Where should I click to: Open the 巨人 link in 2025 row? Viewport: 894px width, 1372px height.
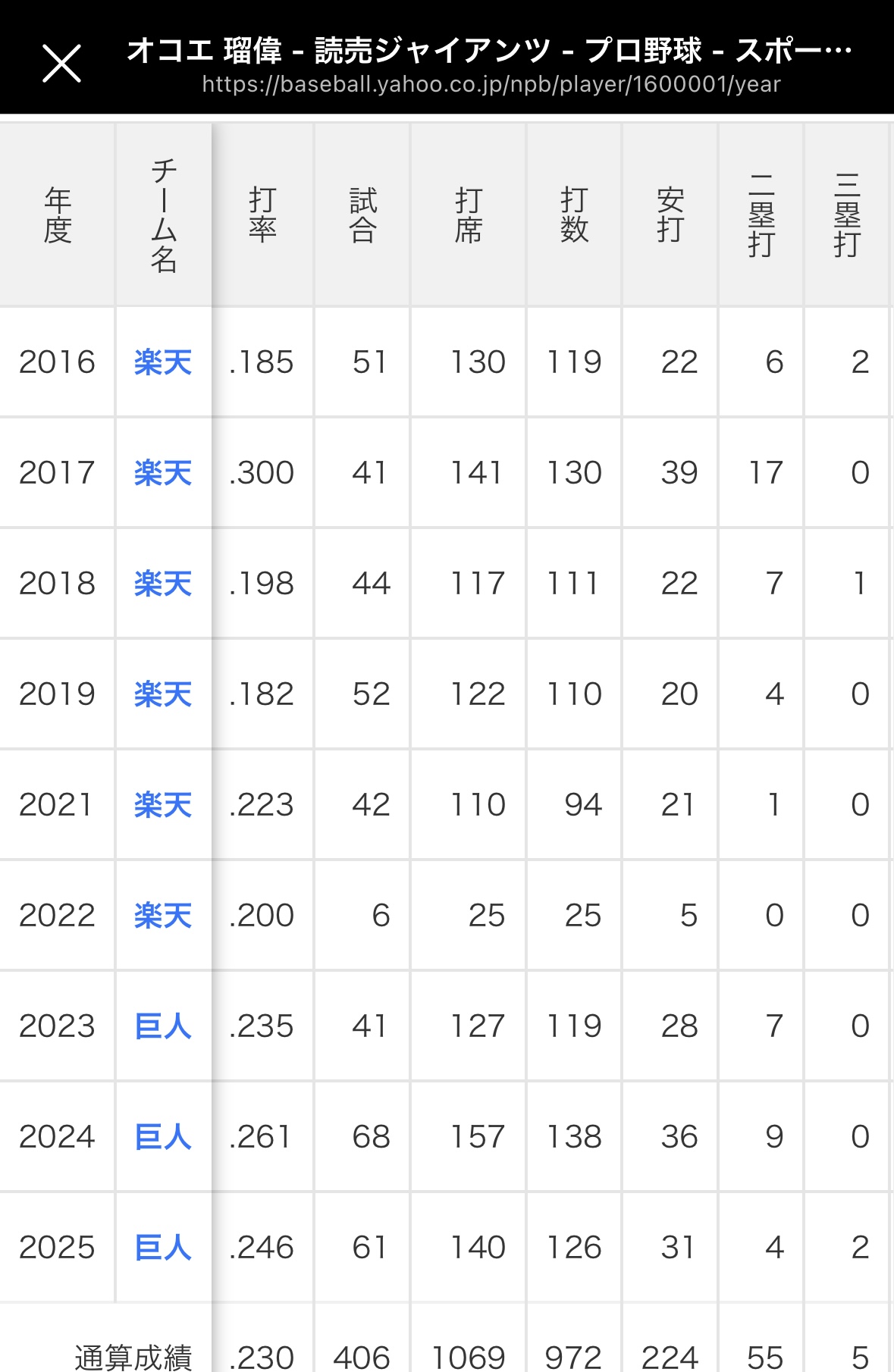[163, 1248]
